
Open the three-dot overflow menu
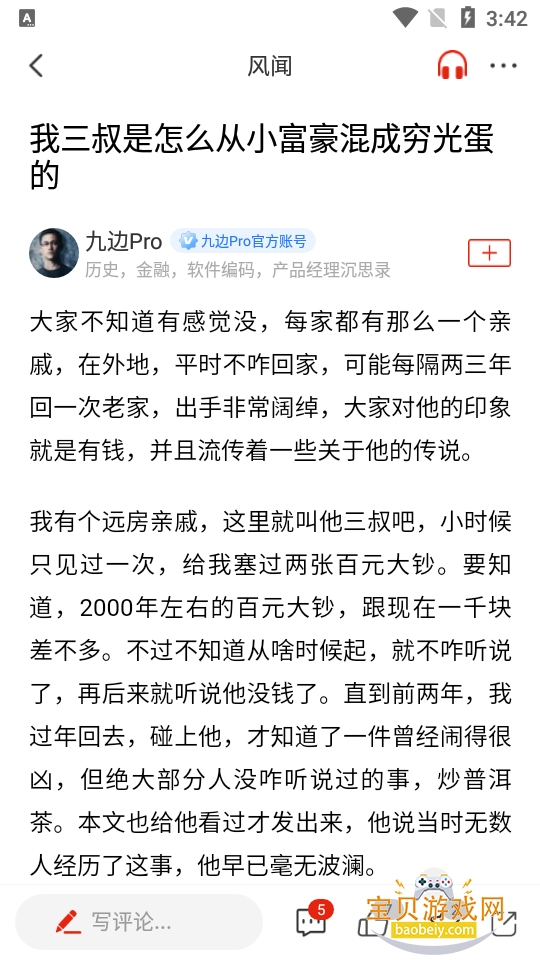503,66
